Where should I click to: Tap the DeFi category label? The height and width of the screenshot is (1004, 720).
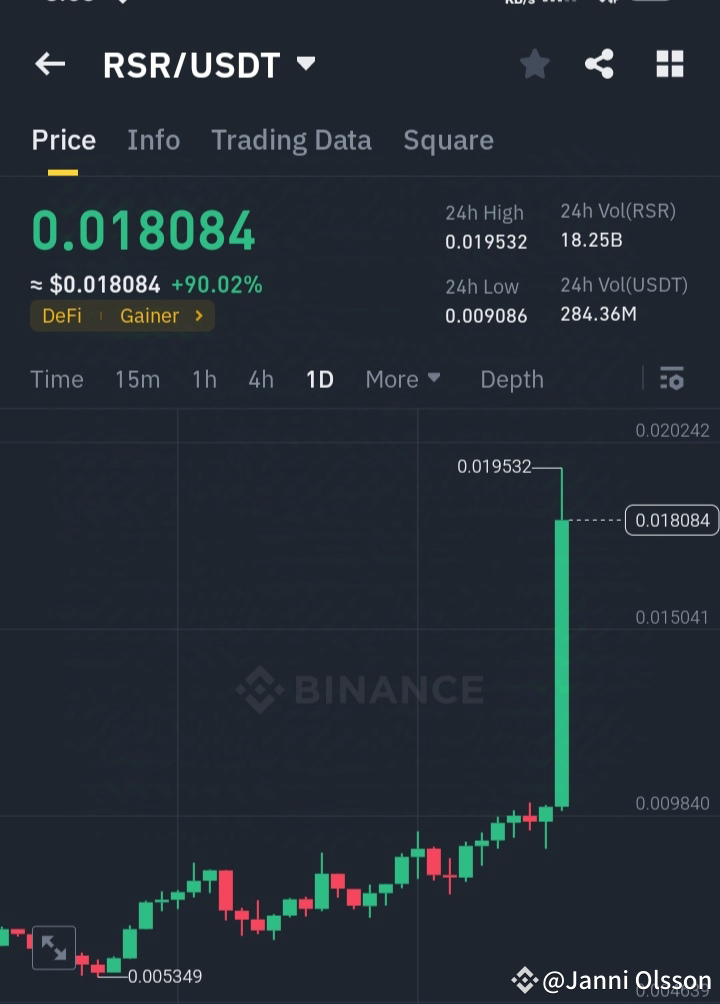click(61, 315)
